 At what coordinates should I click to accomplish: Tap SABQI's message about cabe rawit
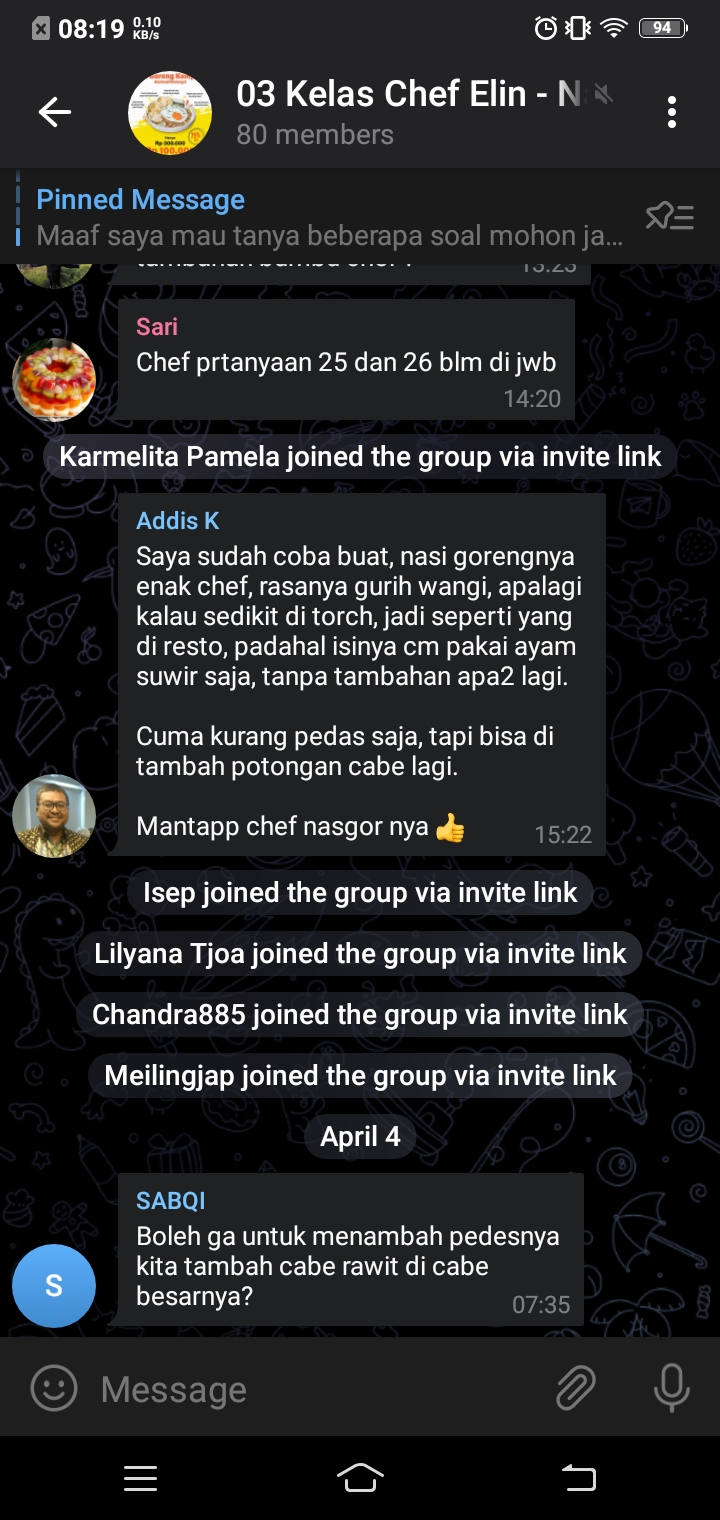point(345,1250)
